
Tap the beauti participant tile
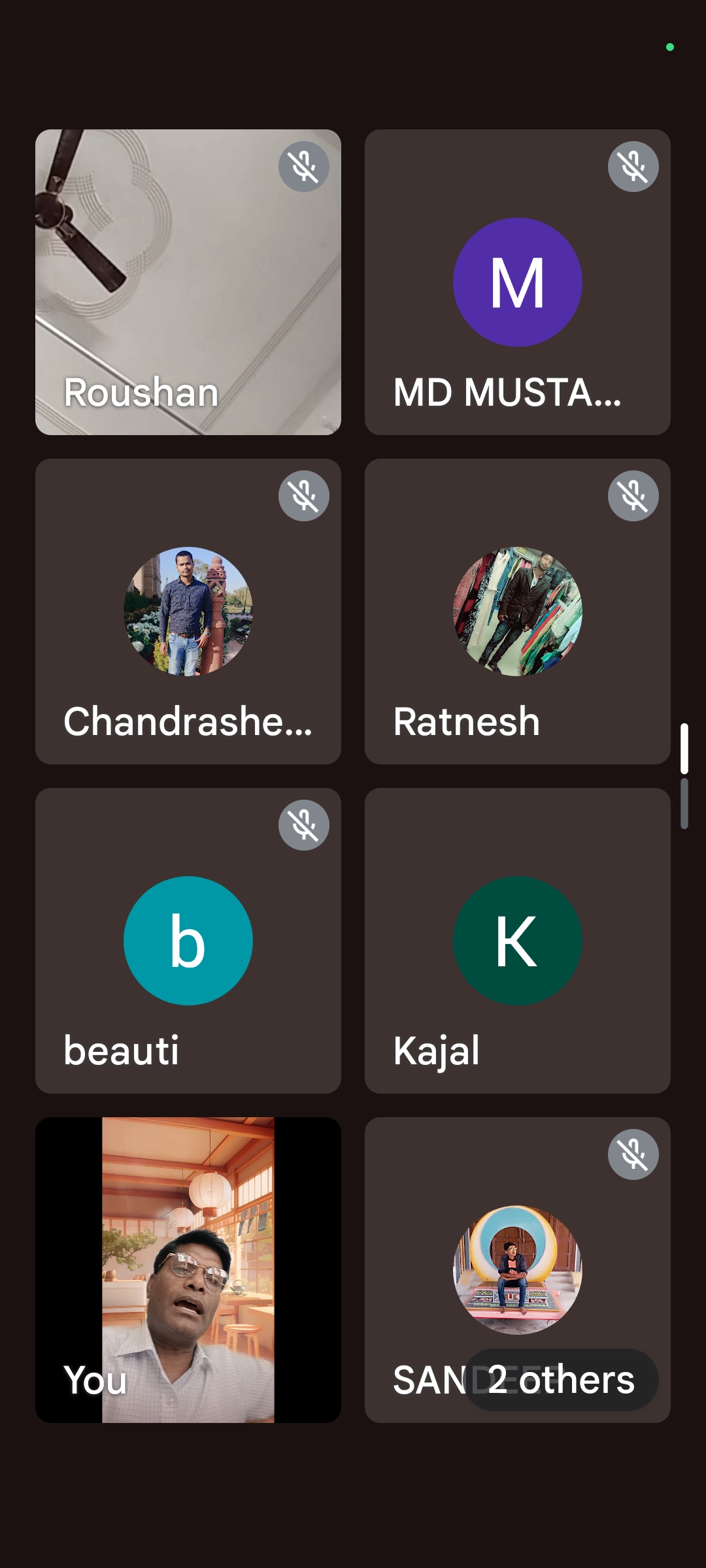tap(188, 941)
